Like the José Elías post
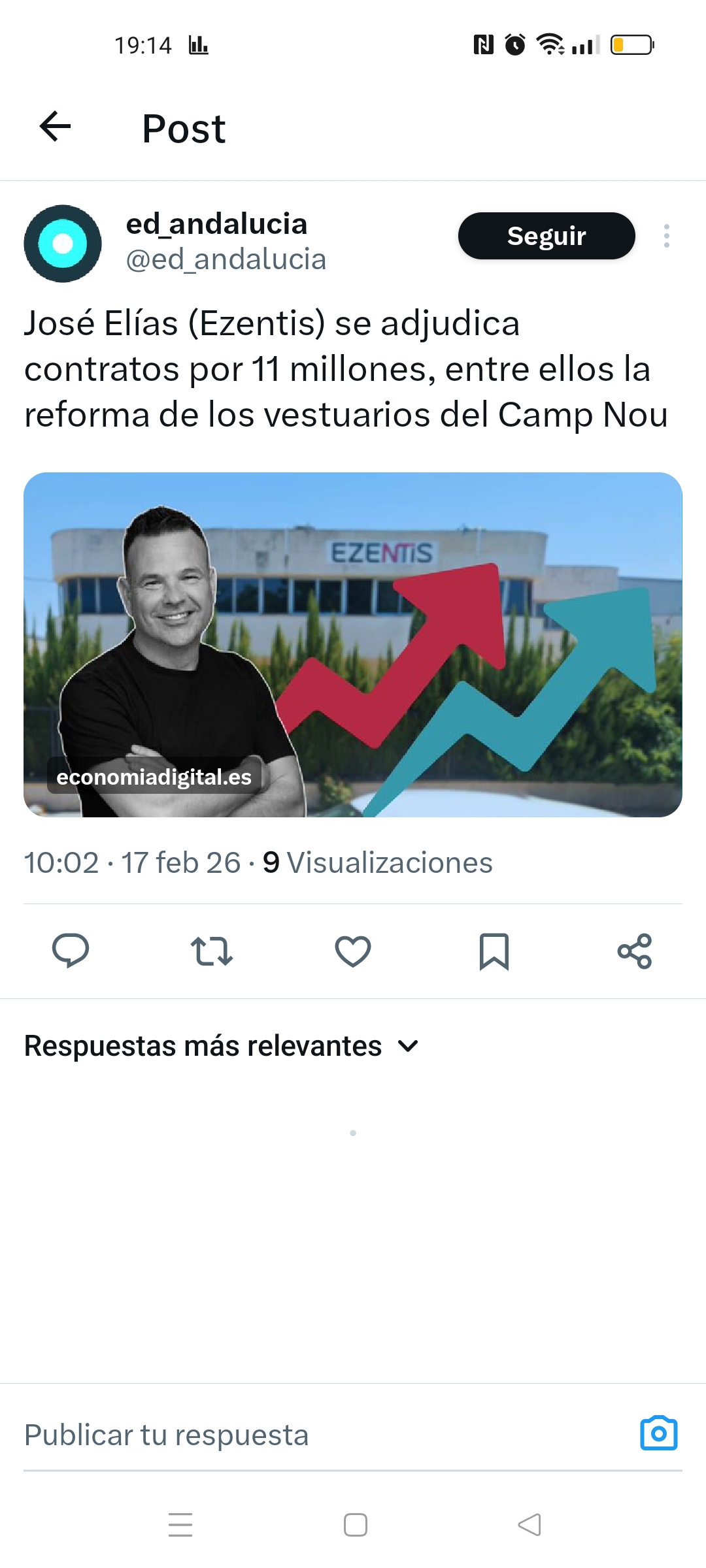706x1568 pixels. click(353, 951)
